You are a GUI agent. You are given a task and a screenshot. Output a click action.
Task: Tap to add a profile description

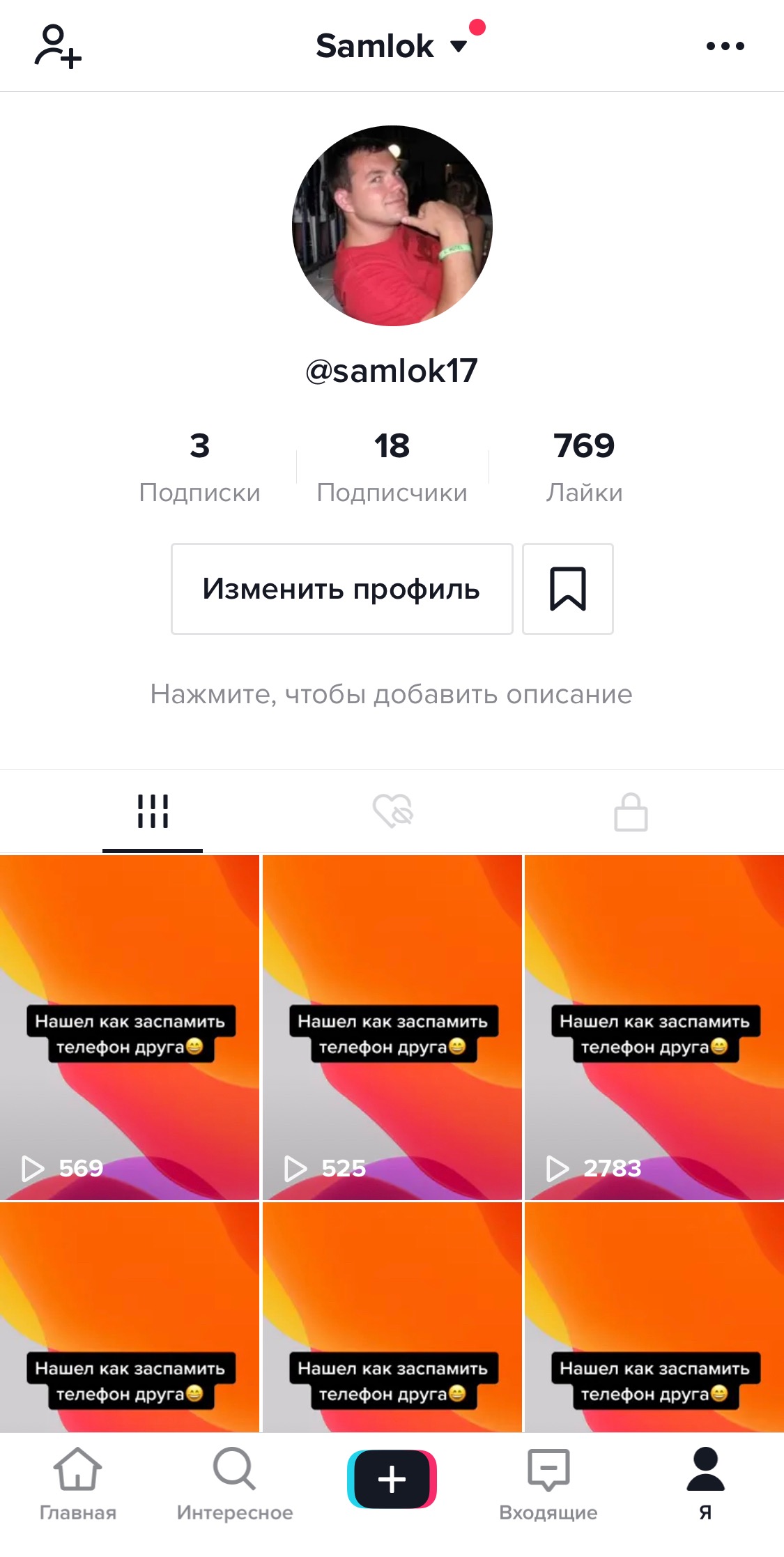click(x=392, y=694)
